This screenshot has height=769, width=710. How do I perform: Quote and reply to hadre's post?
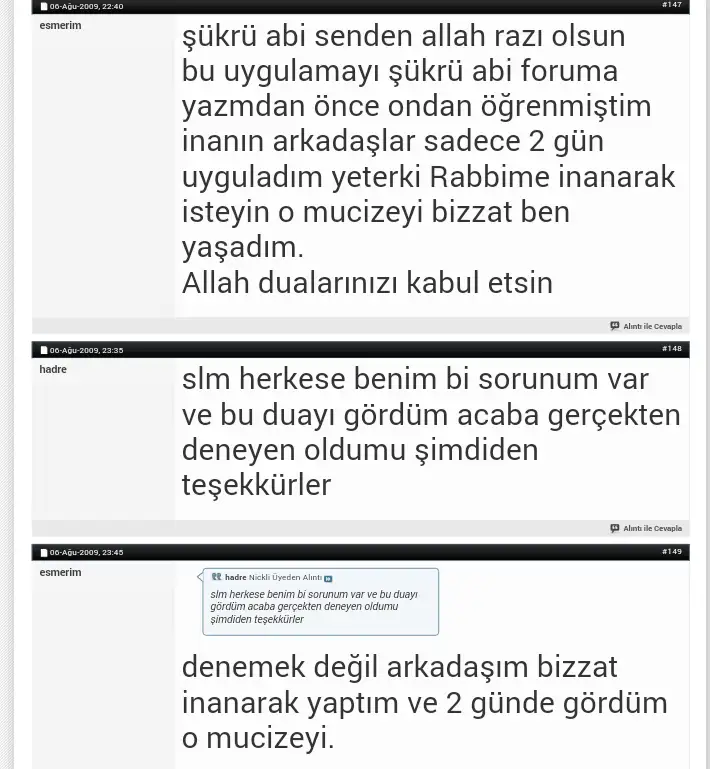click(646, 528)
